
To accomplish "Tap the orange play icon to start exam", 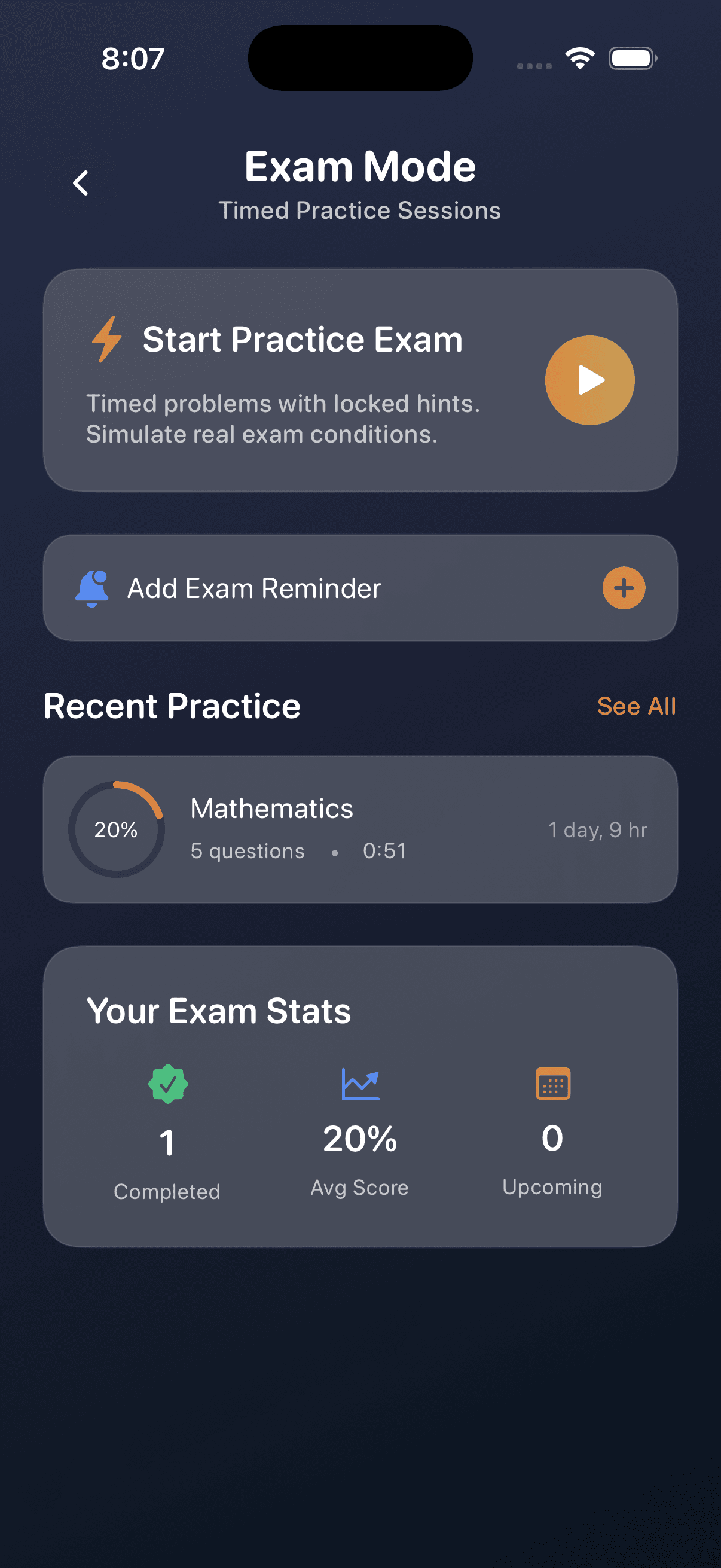I will pyautogui.click(x=588, y=380).
